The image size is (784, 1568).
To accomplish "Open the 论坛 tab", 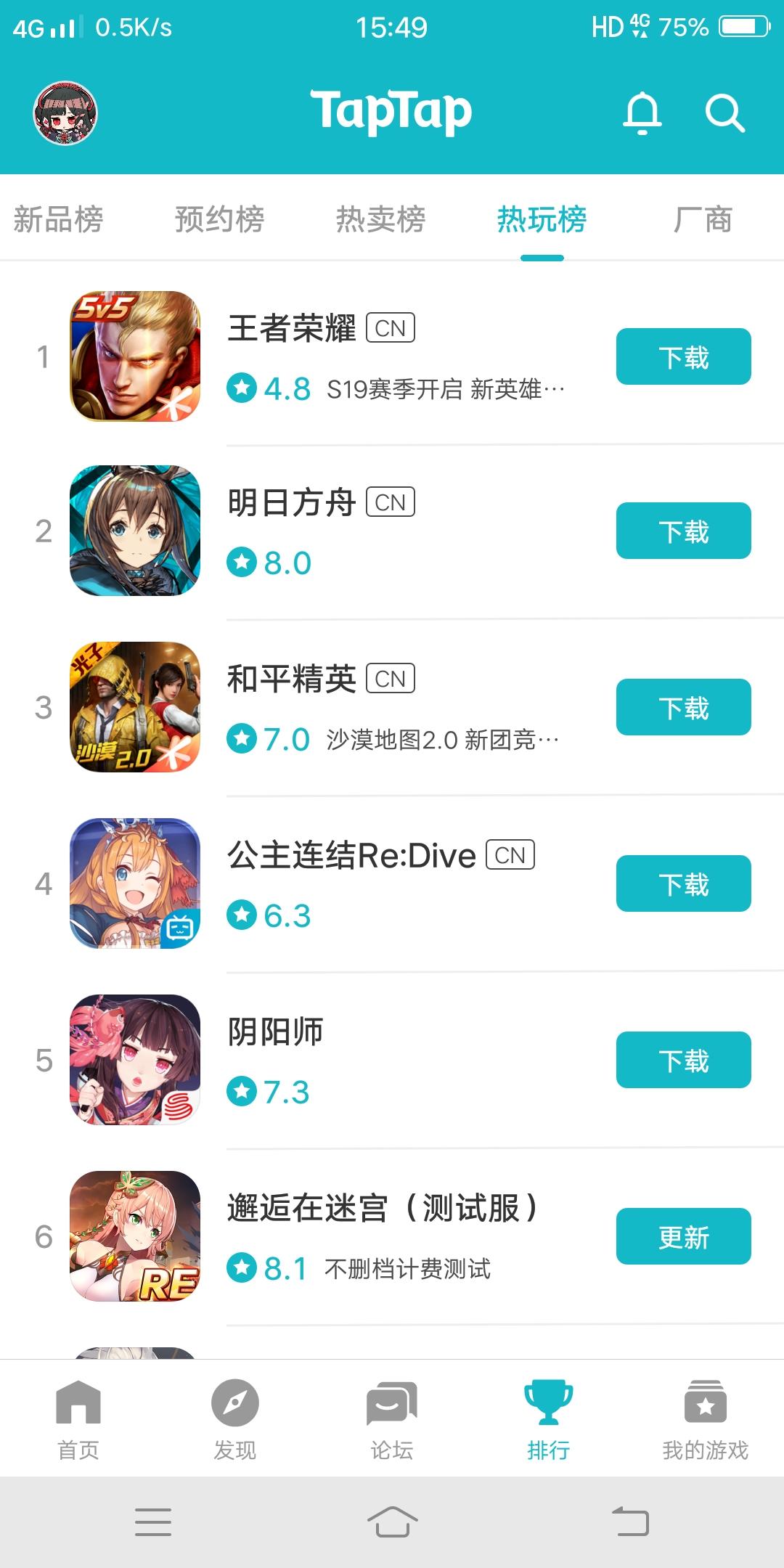I will point(391,1421).
